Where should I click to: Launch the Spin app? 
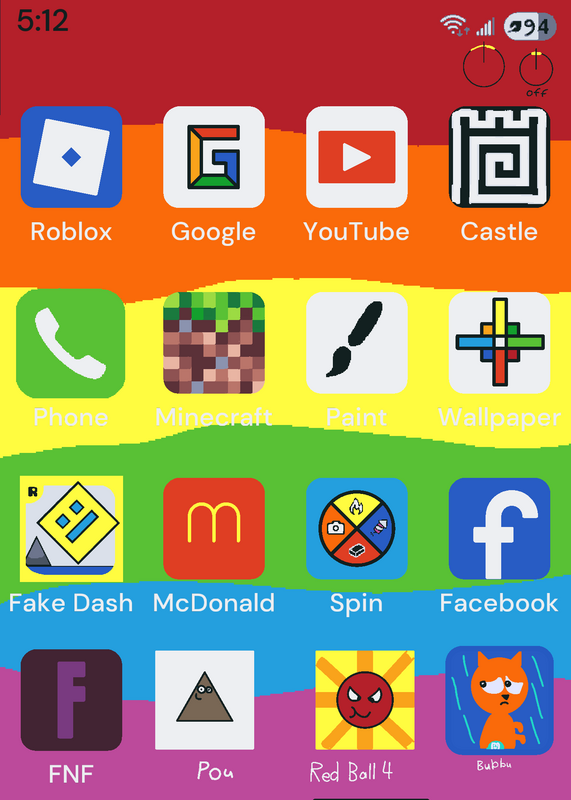357,529
